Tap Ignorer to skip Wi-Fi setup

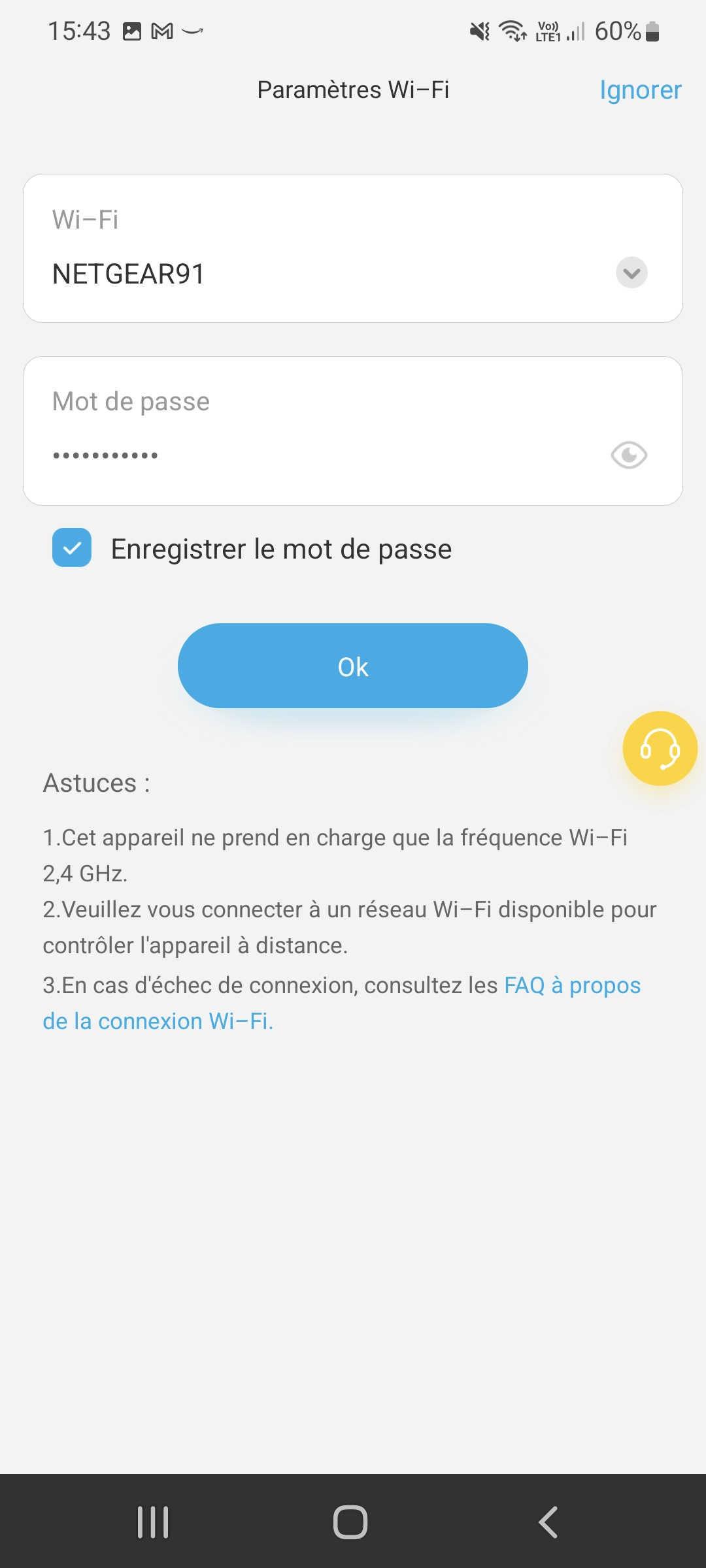pos(640,90)
